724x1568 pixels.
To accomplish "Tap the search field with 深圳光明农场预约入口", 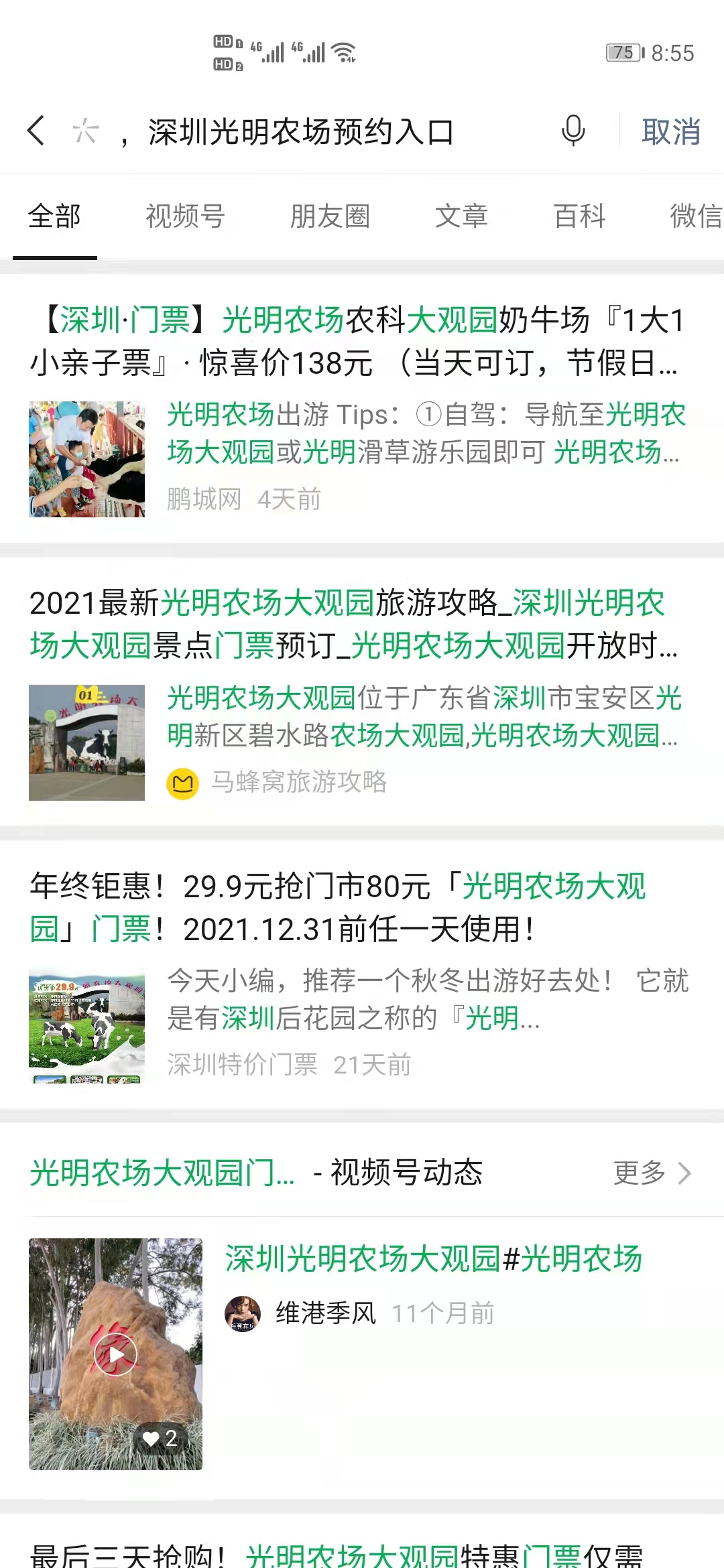I will pos(302,132).
